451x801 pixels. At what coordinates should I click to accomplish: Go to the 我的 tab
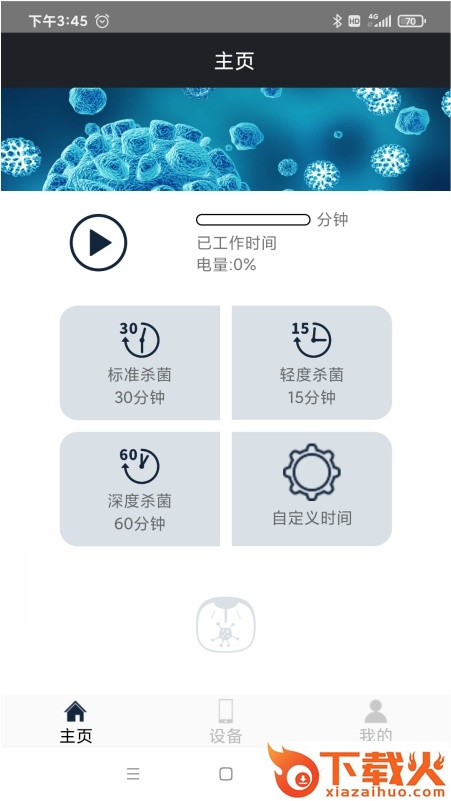[x=375, y=721]
